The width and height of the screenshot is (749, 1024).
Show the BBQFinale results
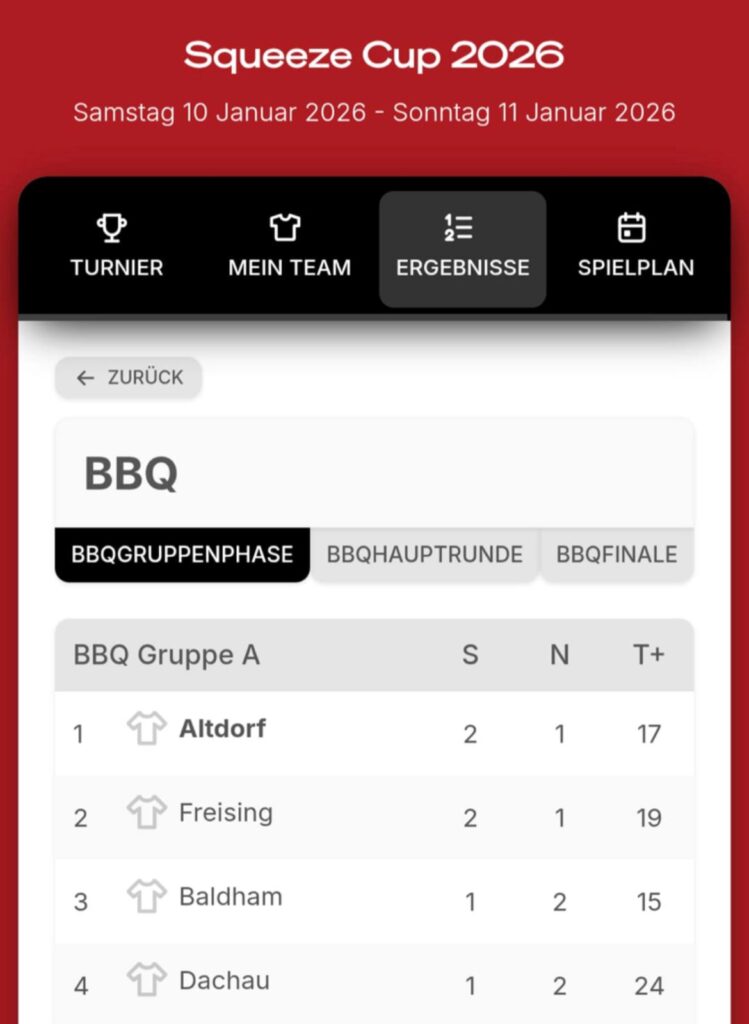pyautogui.click(x=616, y=554)
